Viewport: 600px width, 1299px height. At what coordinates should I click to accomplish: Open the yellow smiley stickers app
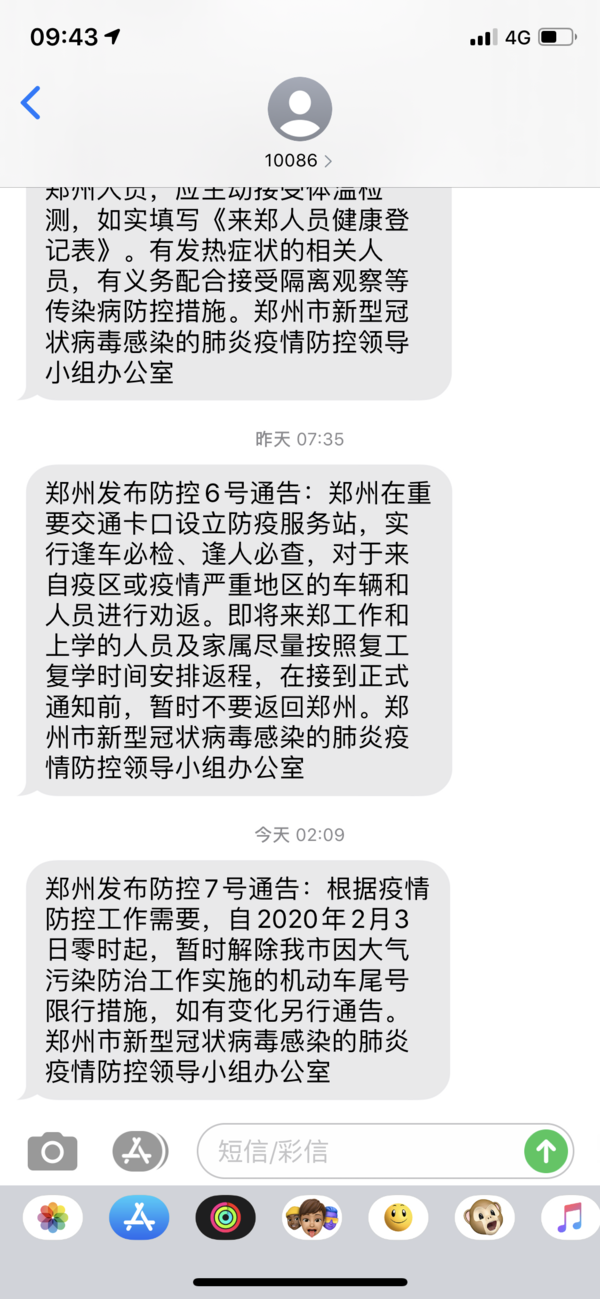click(x=398, y=1217)
